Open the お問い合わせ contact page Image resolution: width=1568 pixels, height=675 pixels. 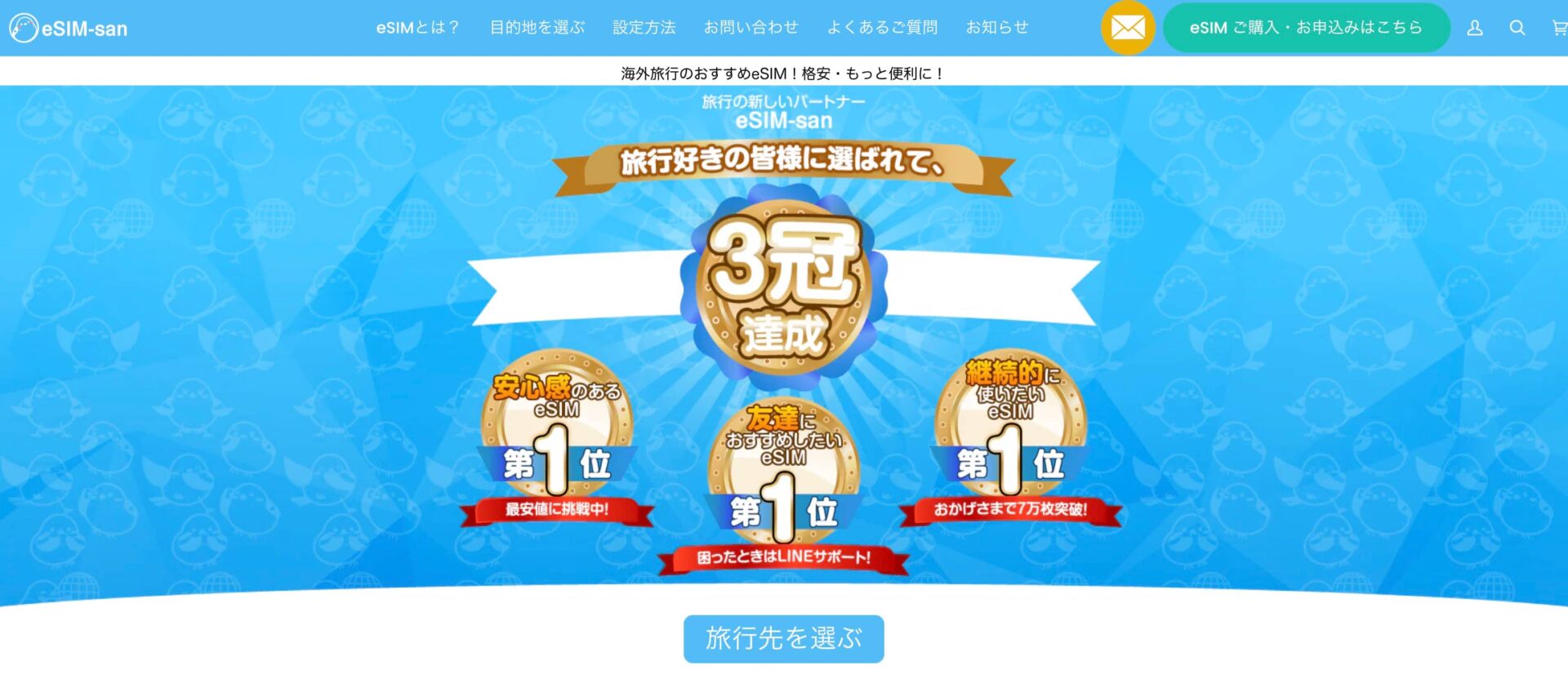(x=751, y=28)
